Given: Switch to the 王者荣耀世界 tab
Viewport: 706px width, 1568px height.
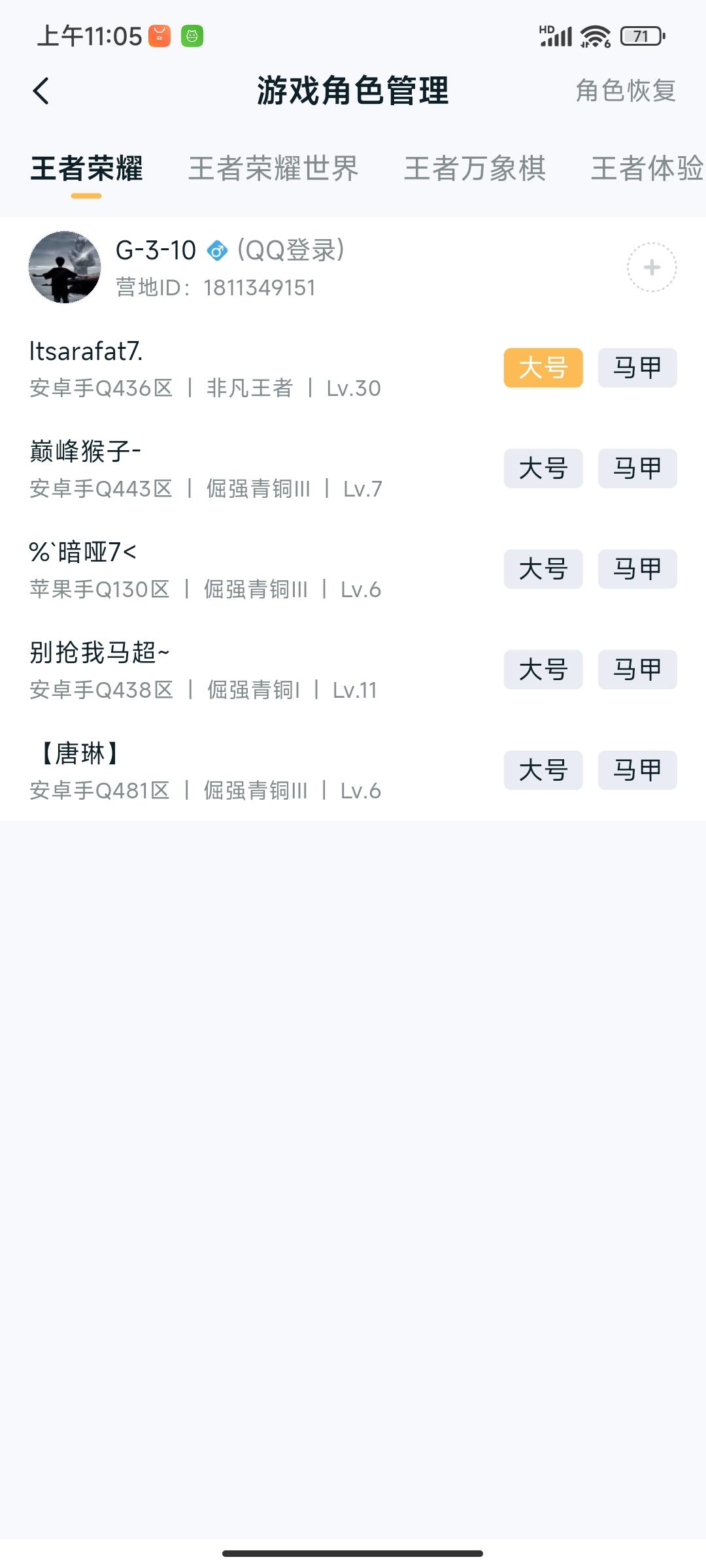Looking at the screenshot, I should 273,169.
